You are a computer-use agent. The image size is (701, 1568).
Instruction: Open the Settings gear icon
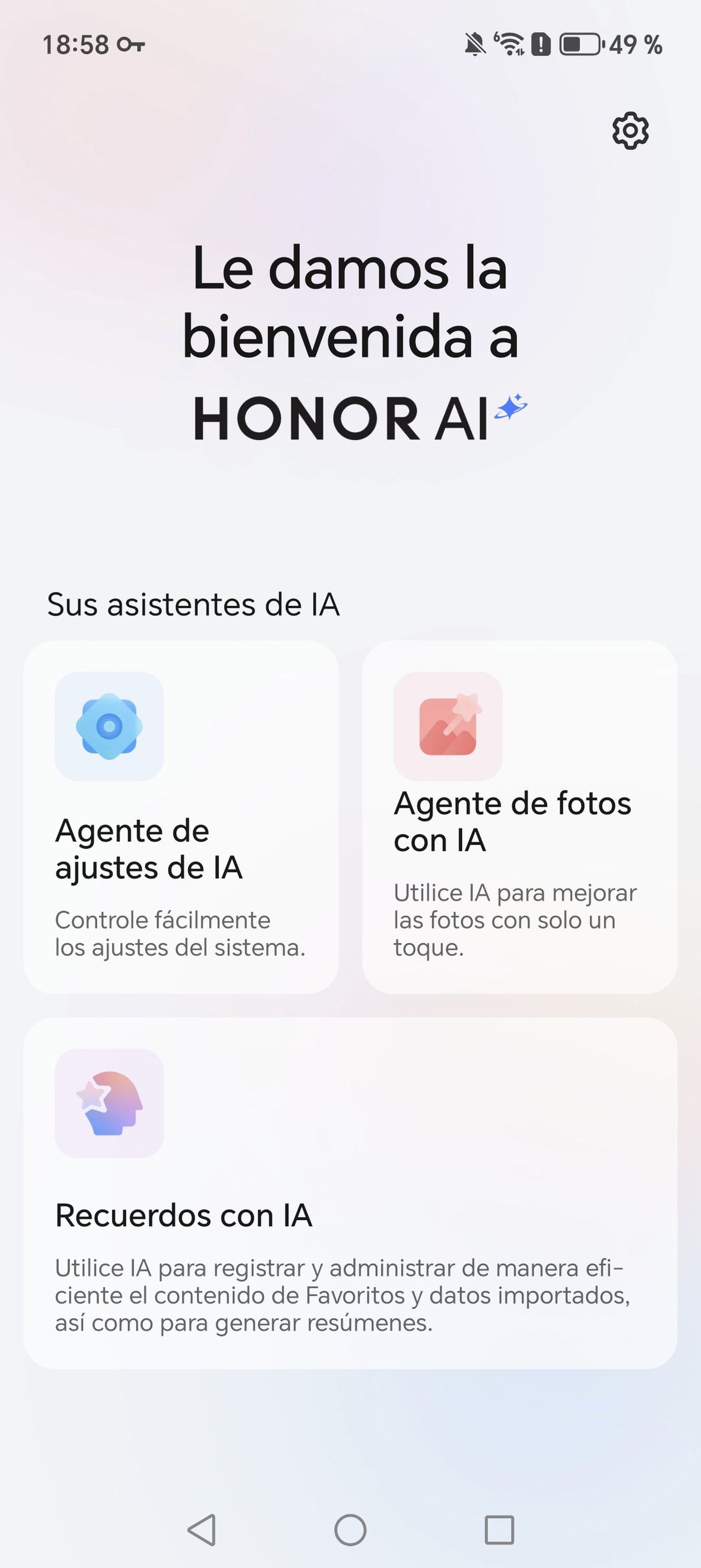click(x=630, y=130)
